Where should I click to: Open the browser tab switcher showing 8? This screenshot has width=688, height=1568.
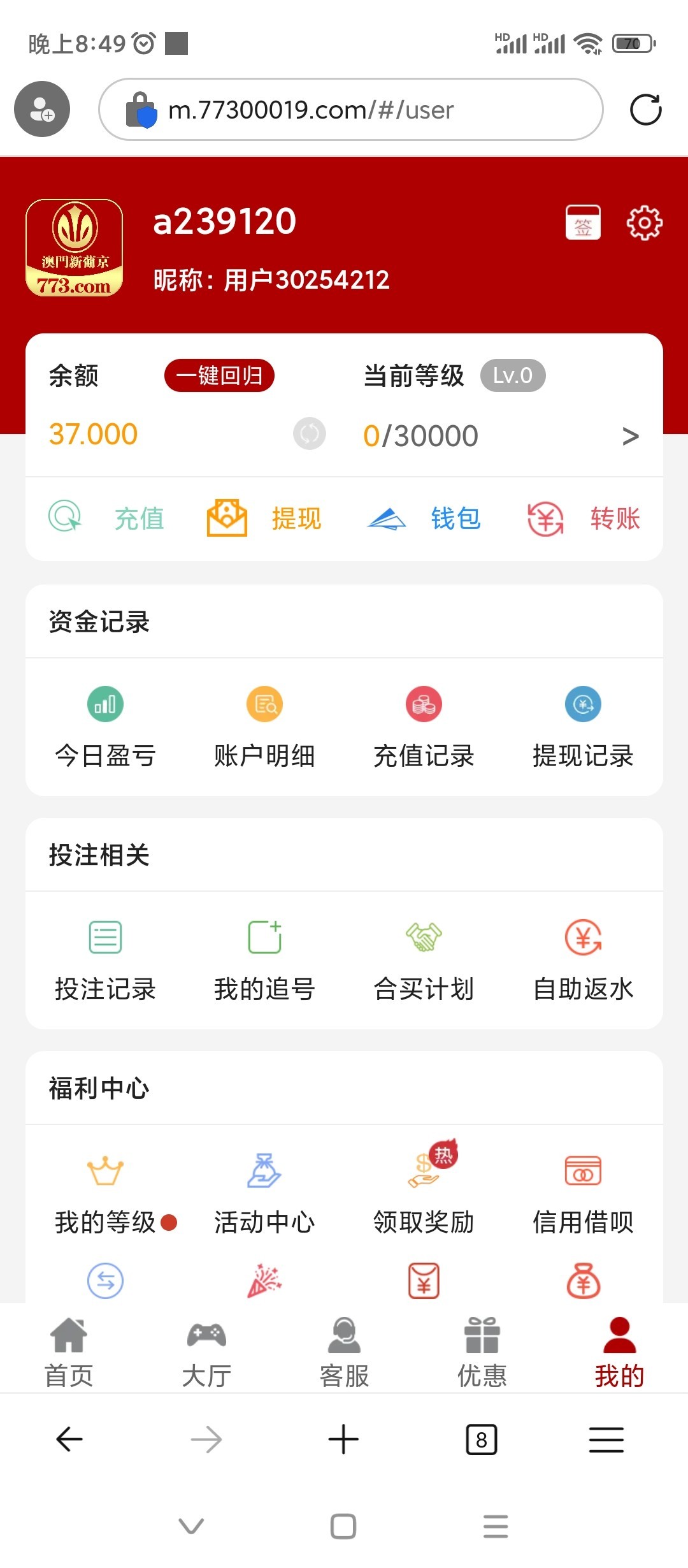click(x=481, y=1439)
